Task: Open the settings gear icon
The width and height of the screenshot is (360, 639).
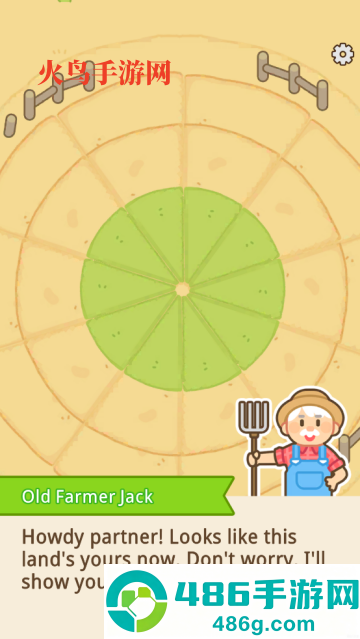Action: coord(342,54)
